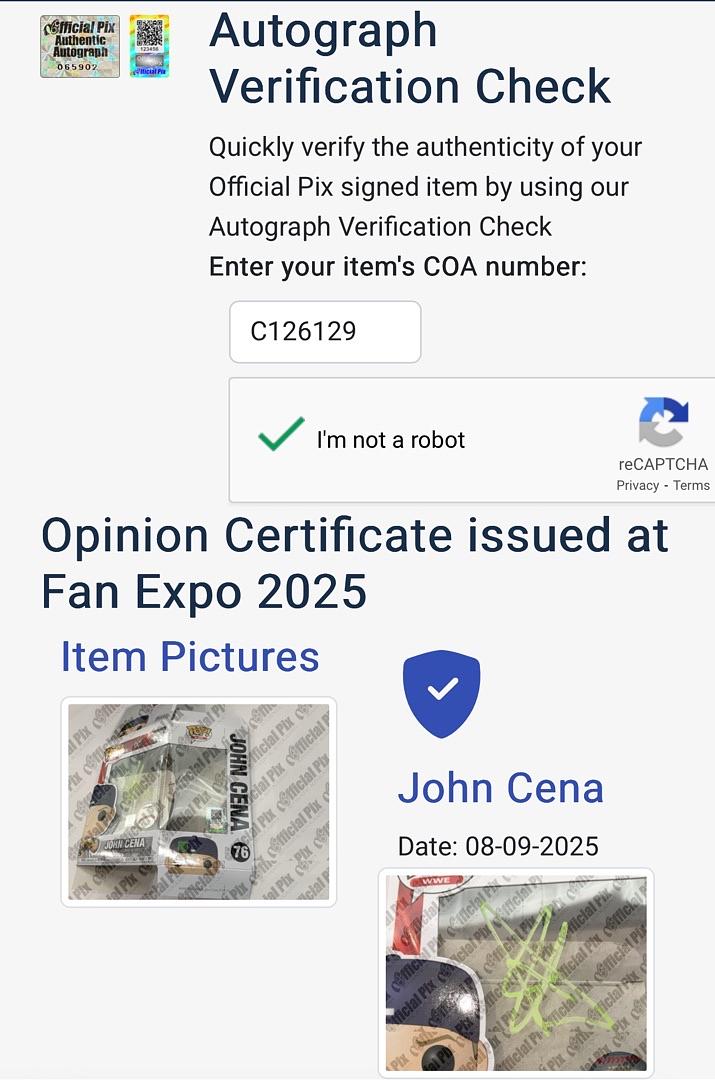Open the green signature close-up picture
The width and height of the screenshot is (715, 1080).
tap(516, 972)
